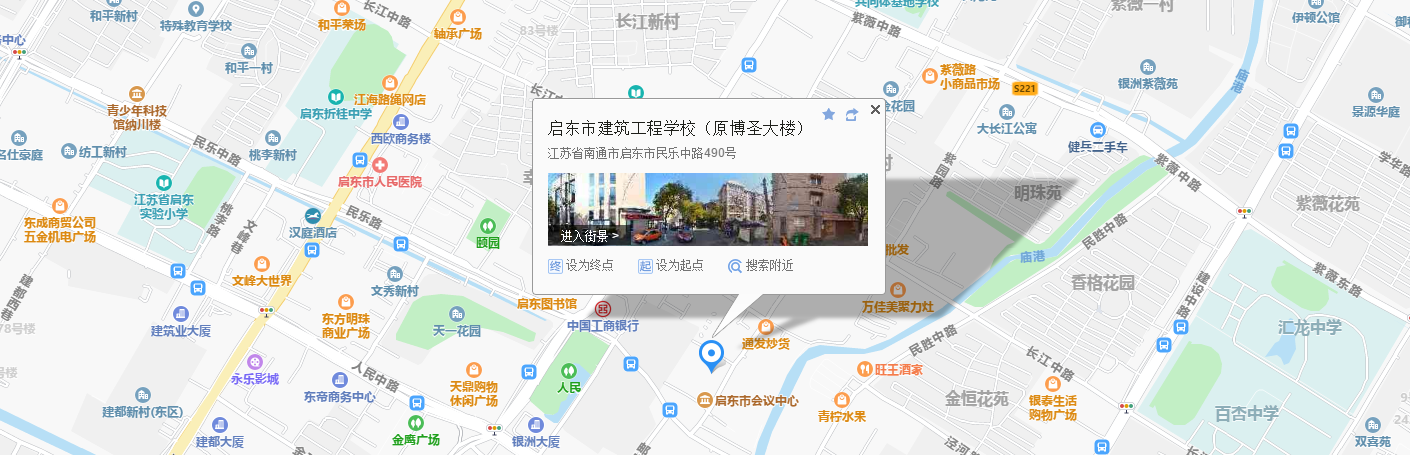The image size is (1410, 455).
Task: Open street view via 进入街景
Action: click(x=589, y=236)
